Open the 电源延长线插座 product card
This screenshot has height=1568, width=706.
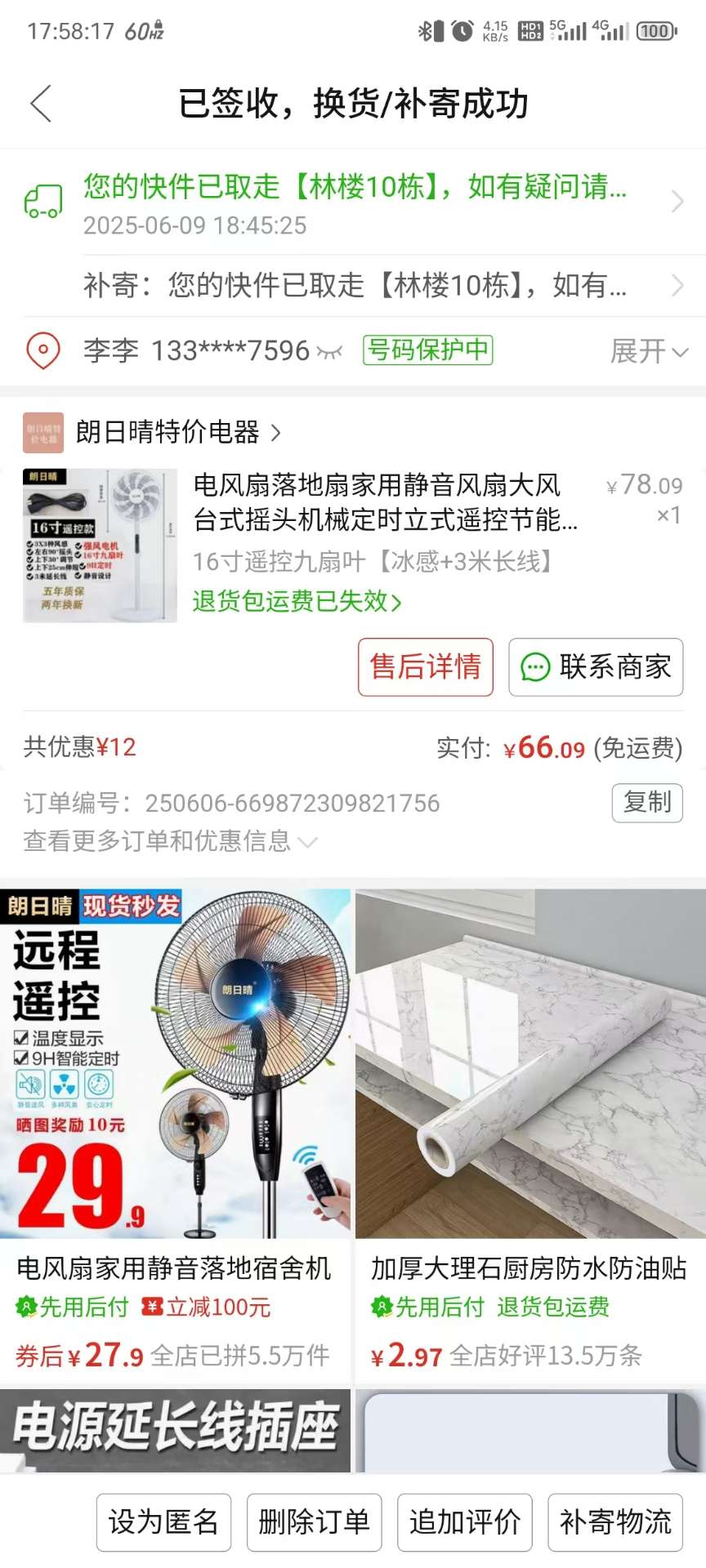(174, 1431)
